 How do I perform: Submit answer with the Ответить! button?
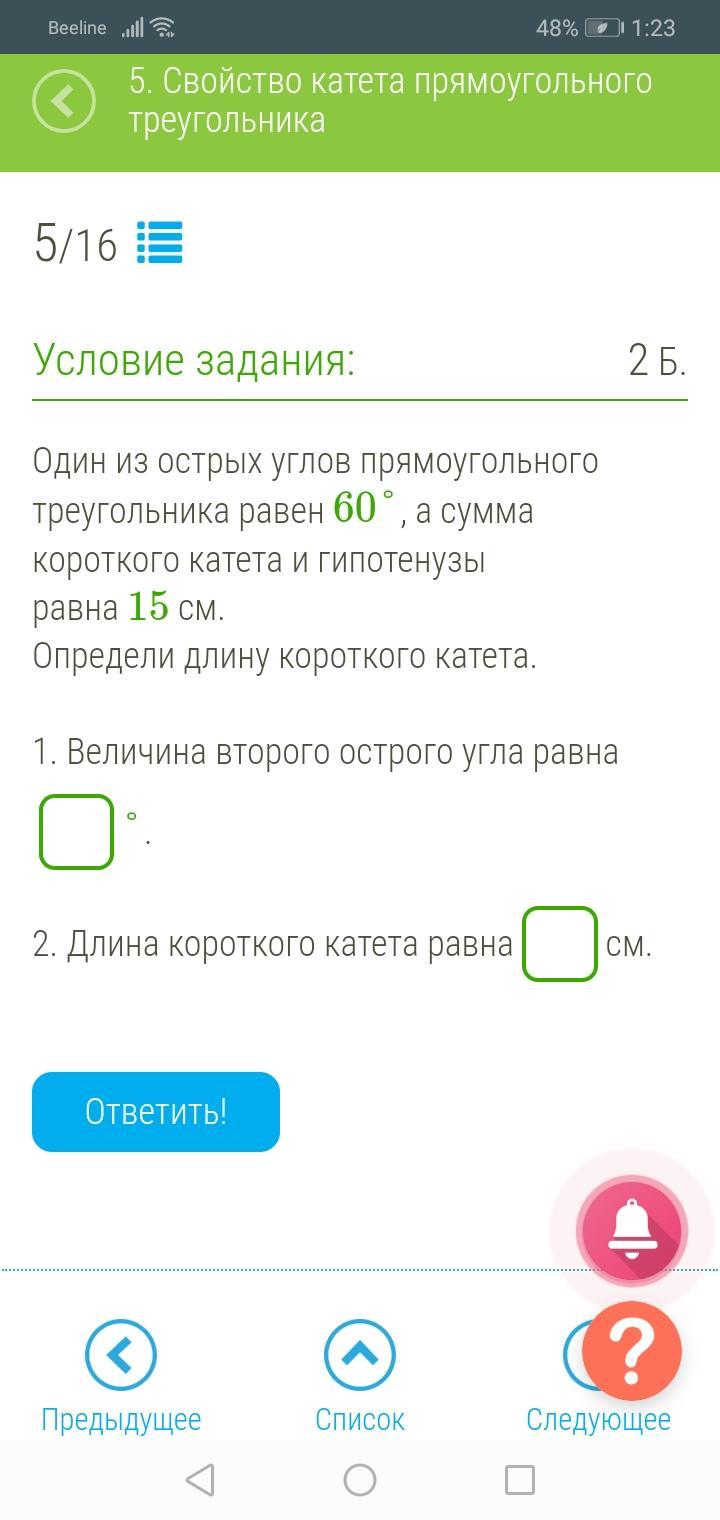[x=156, y=1111]
